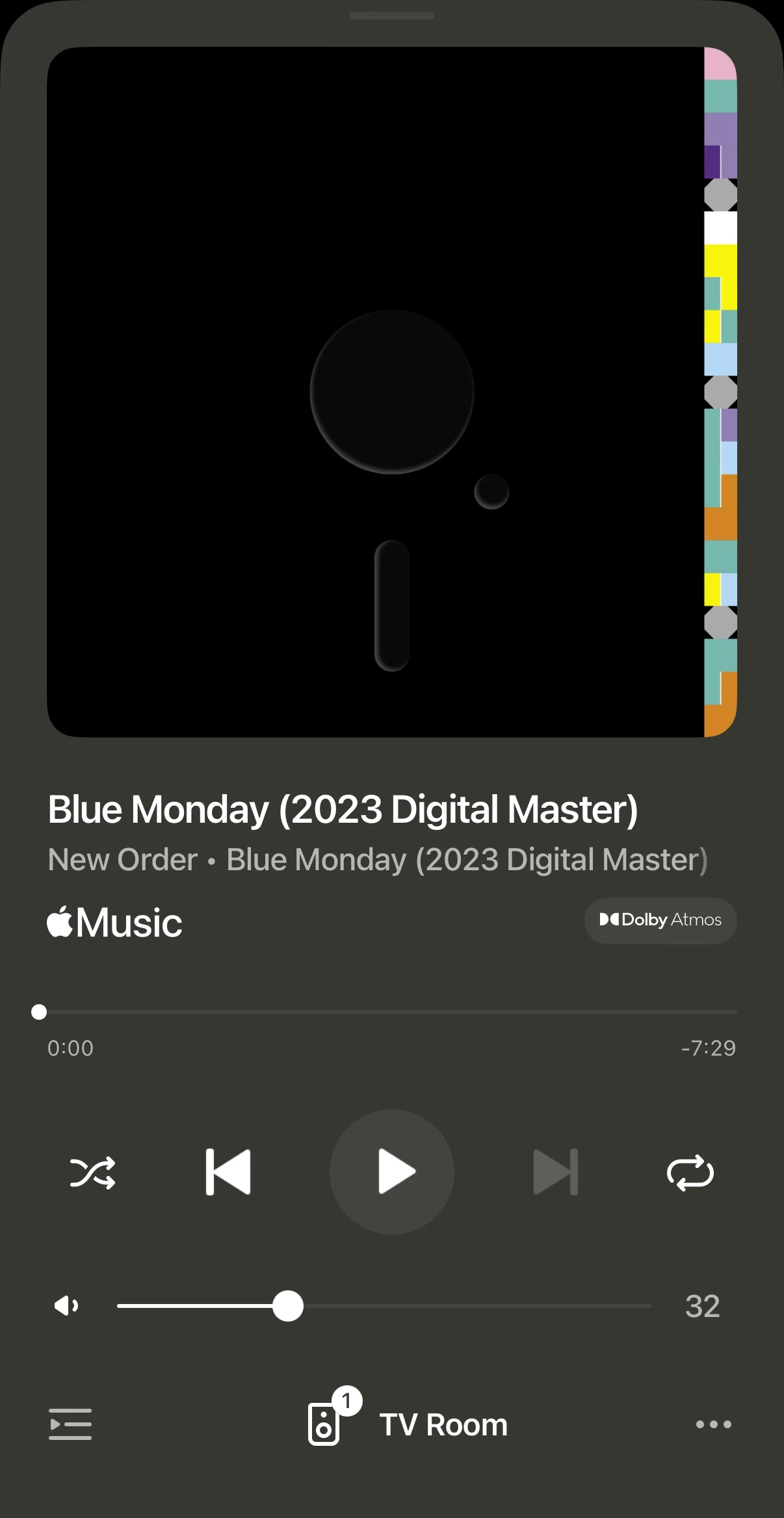784x1518 pixels.
Task: Skip back to the previous track
Action: point(228,1172)
